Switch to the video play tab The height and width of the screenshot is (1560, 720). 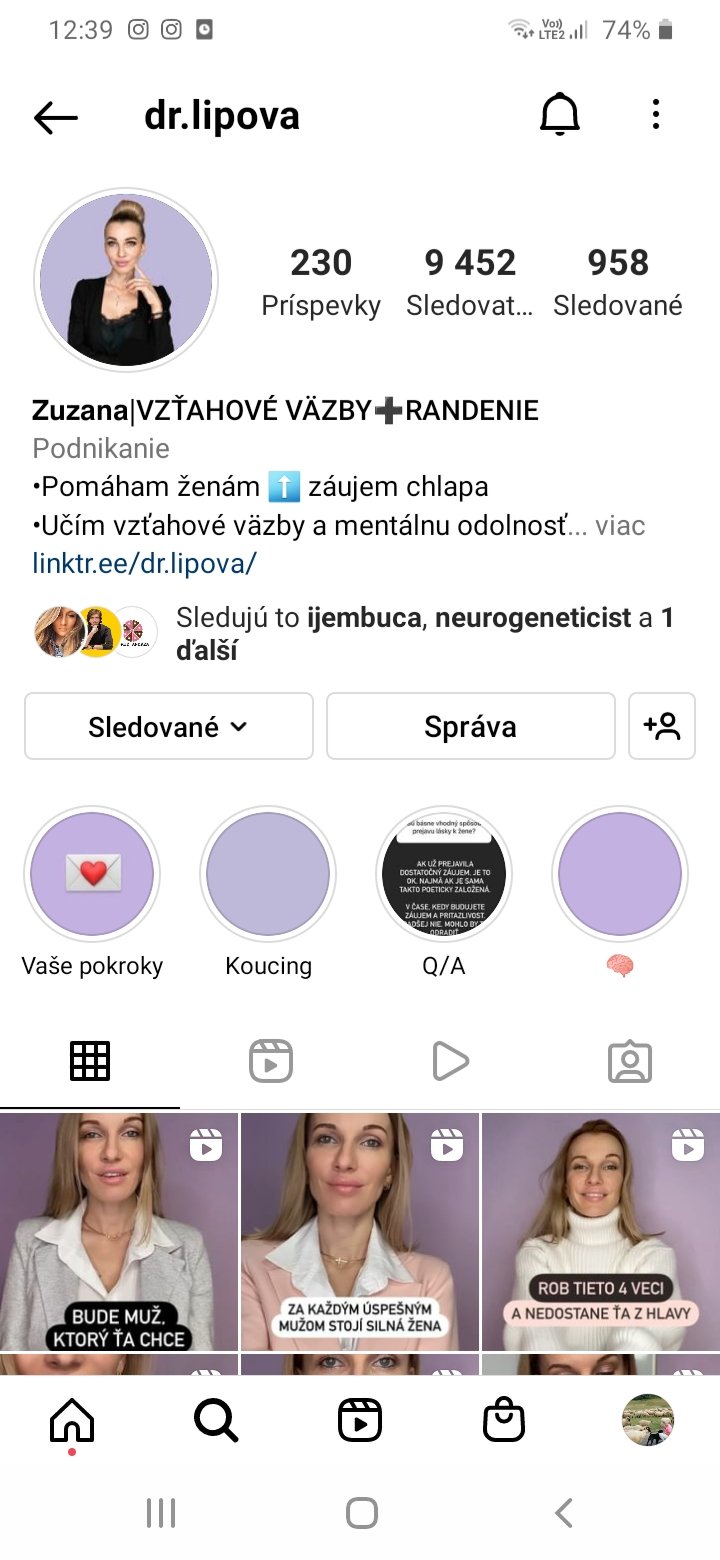tap(450, 1061)
